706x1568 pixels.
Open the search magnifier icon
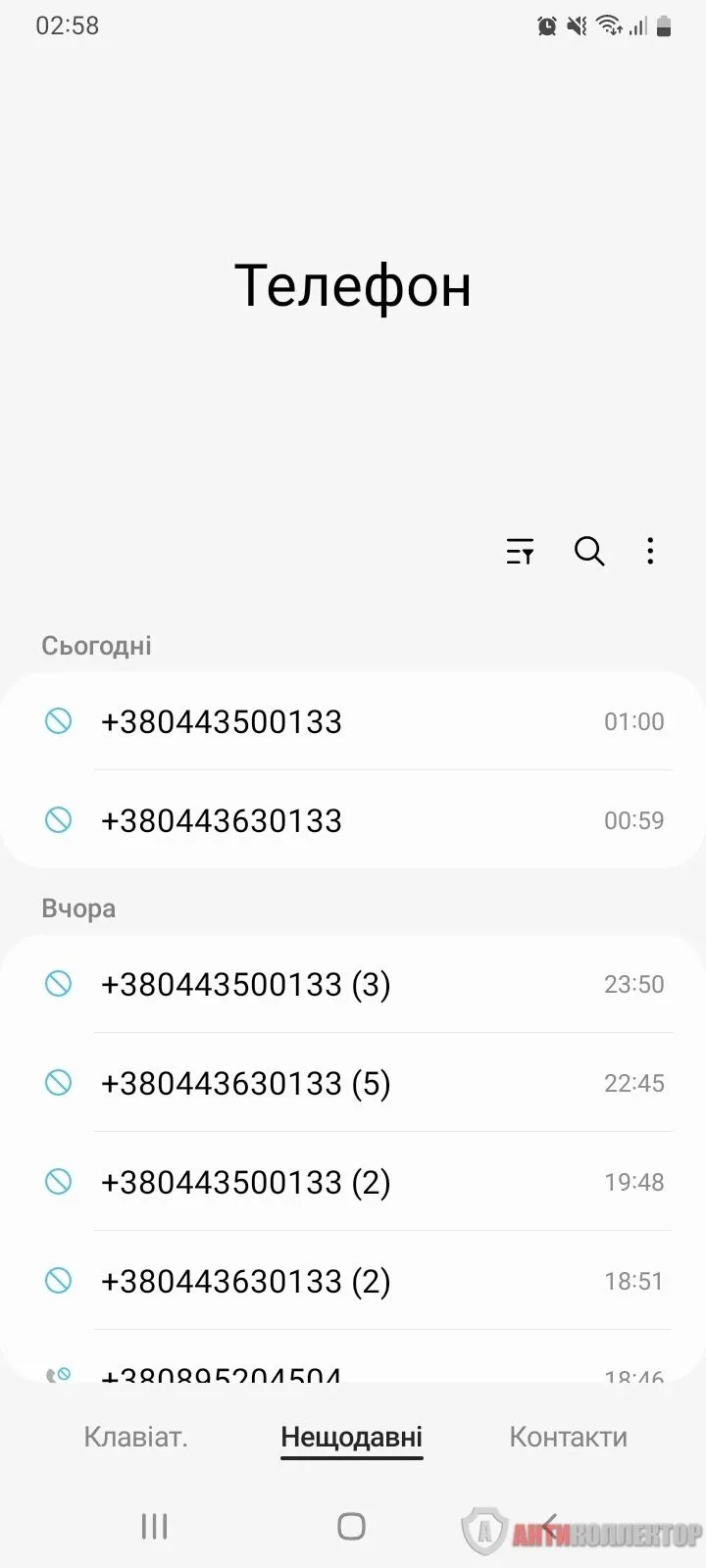589,552
